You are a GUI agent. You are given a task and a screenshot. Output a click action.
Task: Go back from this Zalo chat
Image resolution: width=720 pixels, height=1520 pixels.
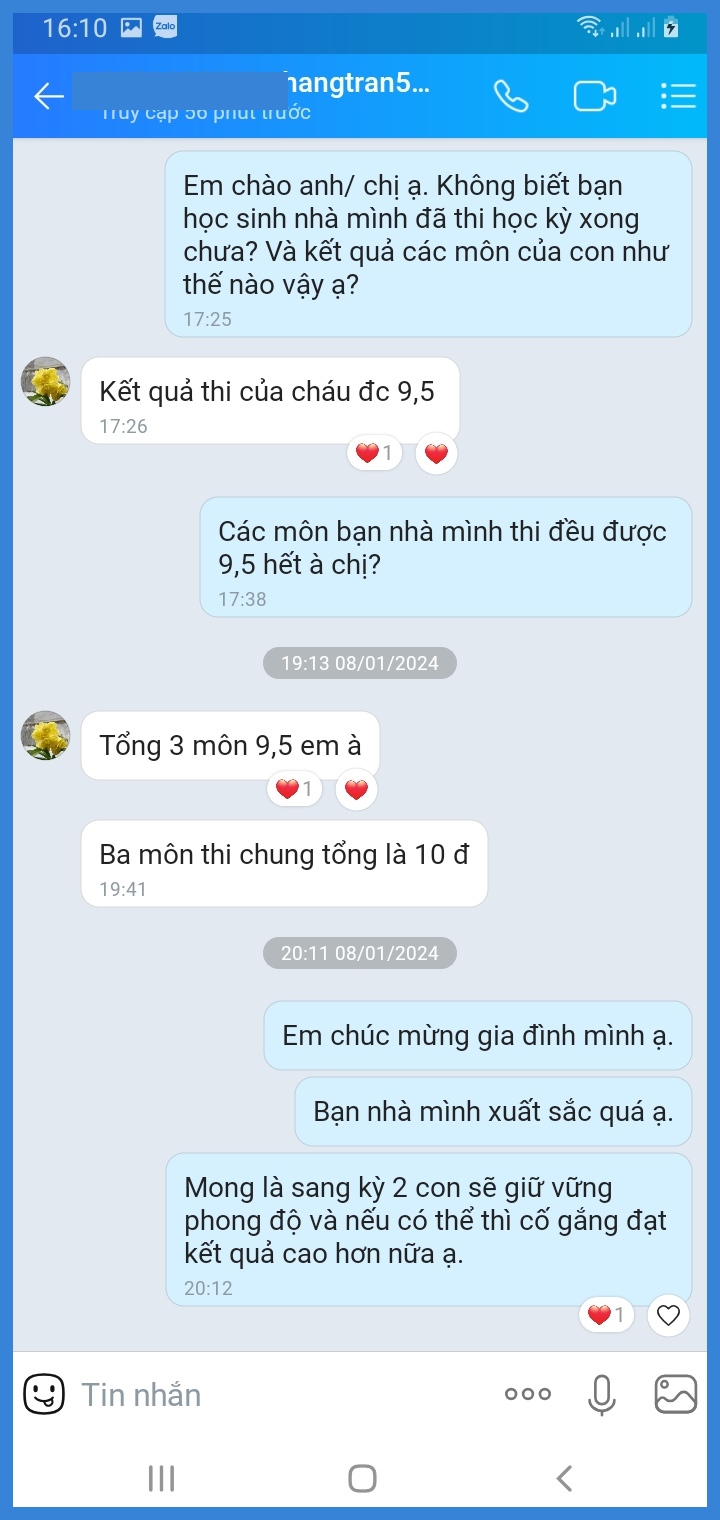point(48,96)
